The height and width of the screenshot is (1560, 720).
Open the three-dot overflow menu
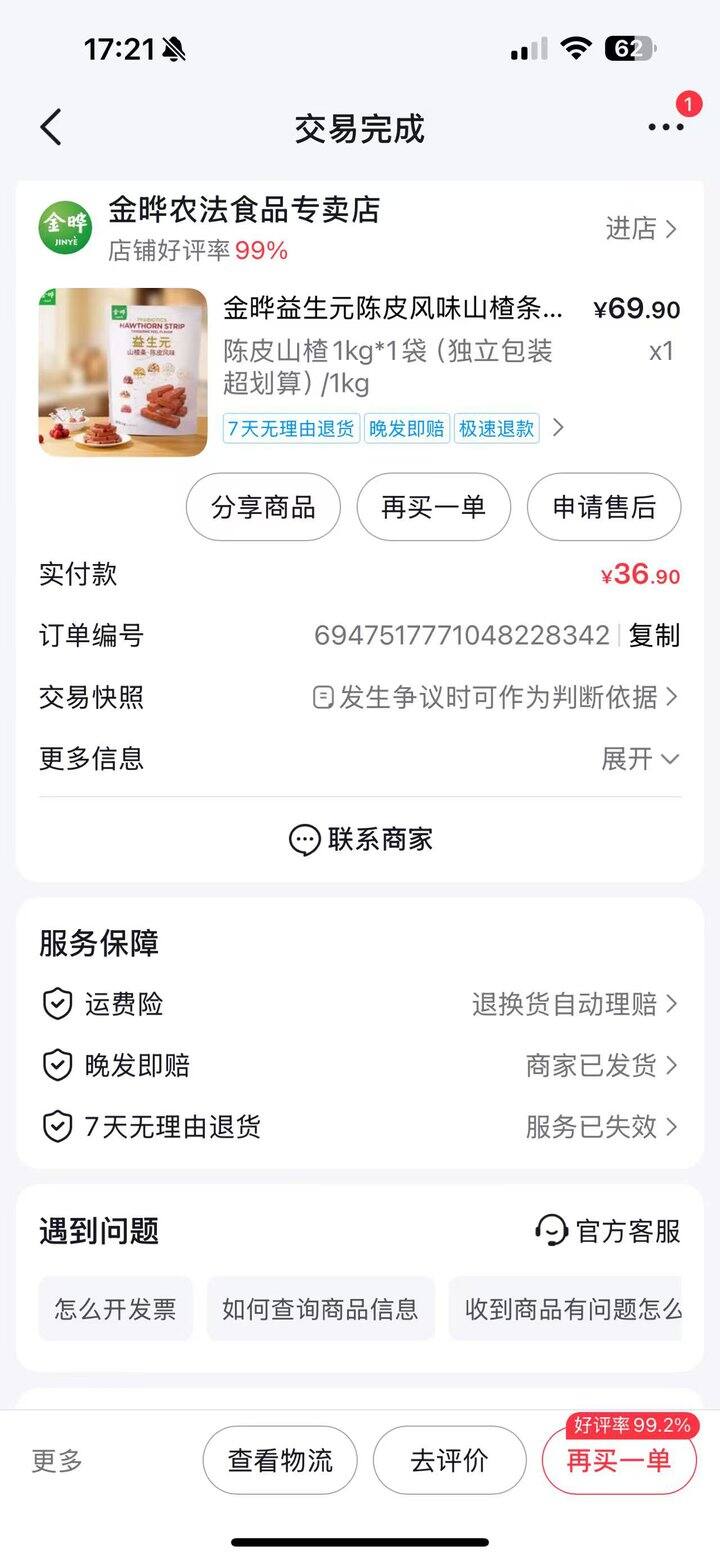pyautogui.click(x=665, y=127)
